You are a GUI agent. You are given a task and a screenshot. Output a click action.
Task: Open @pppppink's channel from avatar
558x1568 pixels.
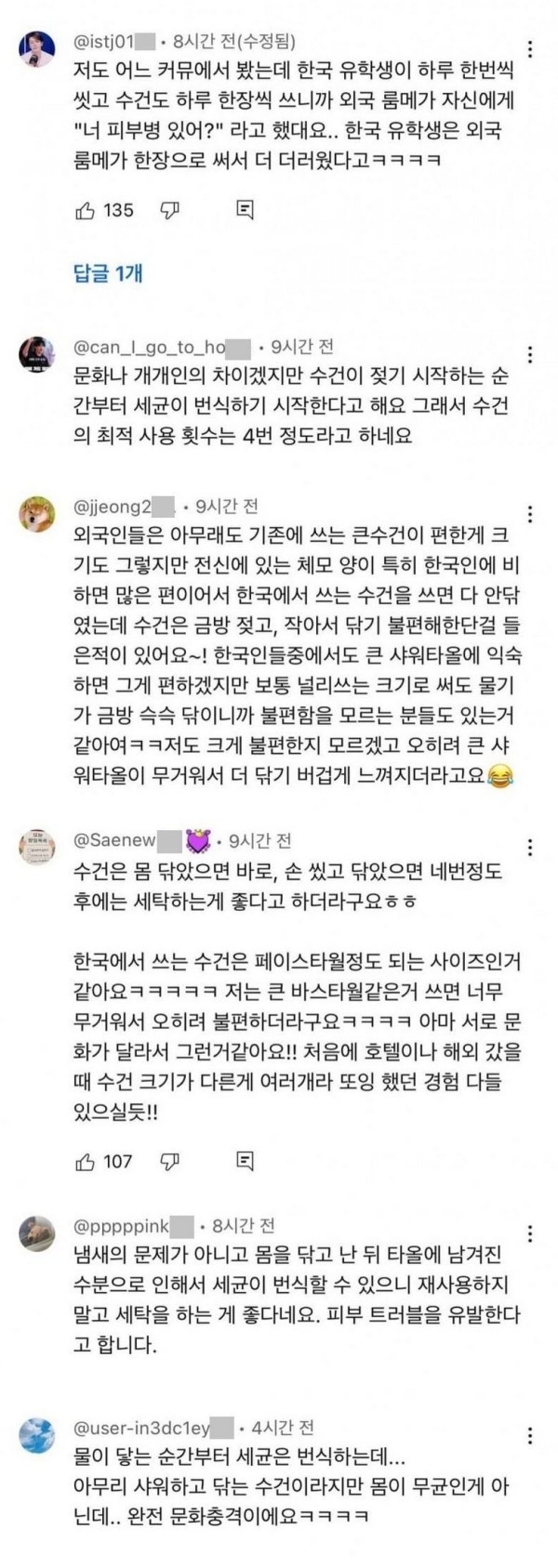[37, 1232]
